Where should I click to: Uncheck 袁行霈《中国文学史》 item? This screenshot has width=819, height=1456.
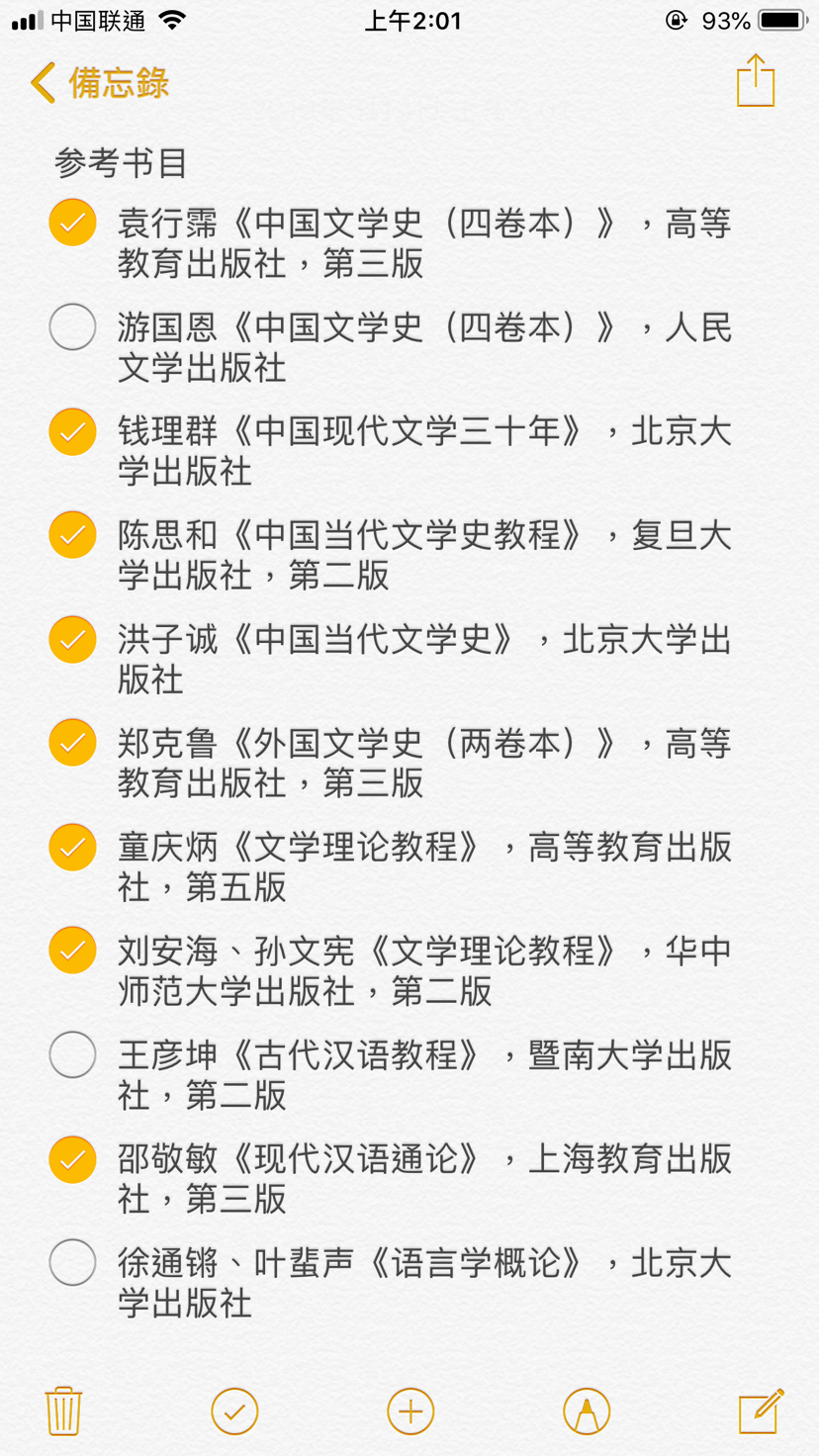[73, 223]
